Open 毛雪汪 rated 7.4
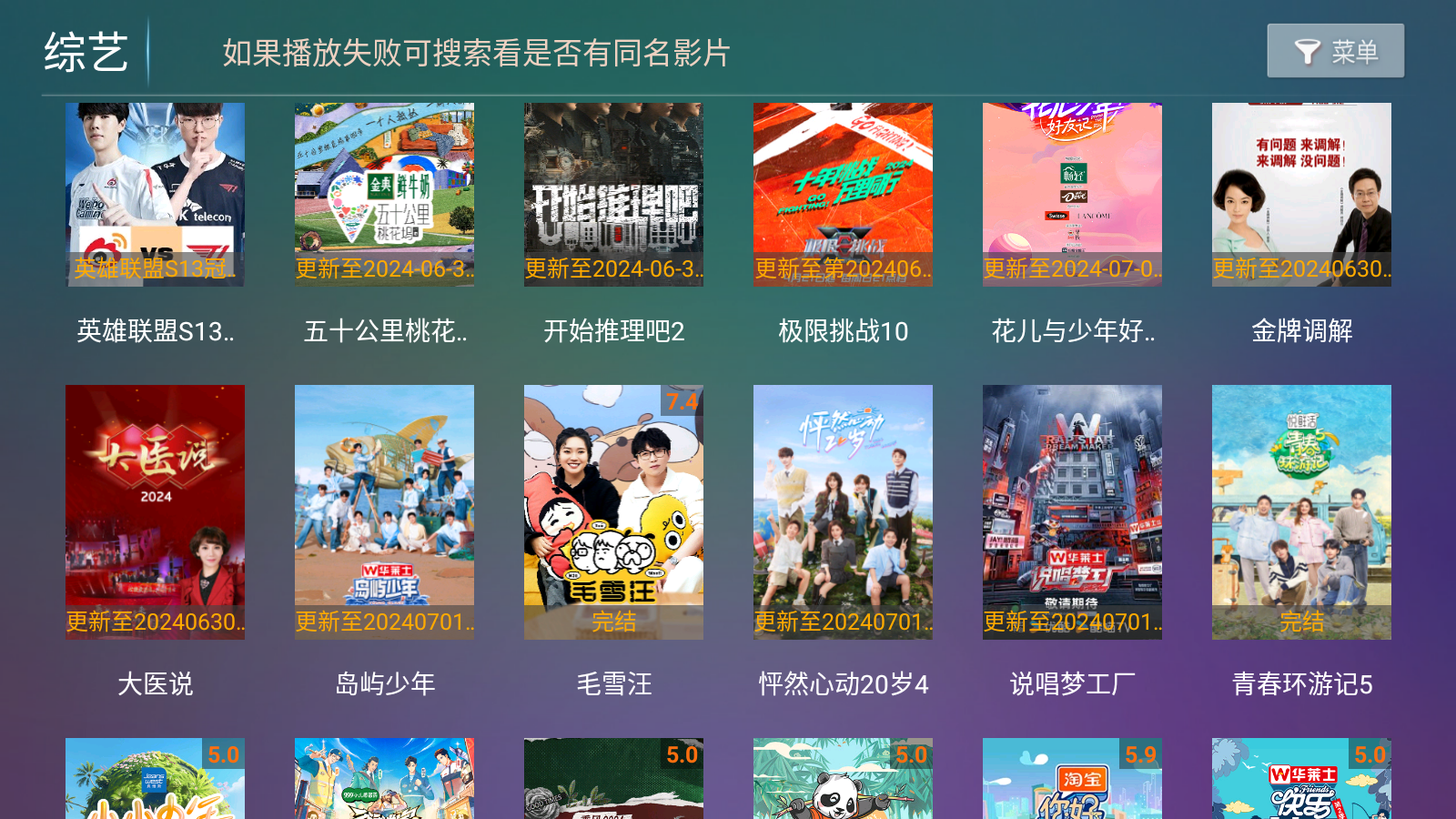Viewport: 1456px width, 819px height. coord(613,511)
